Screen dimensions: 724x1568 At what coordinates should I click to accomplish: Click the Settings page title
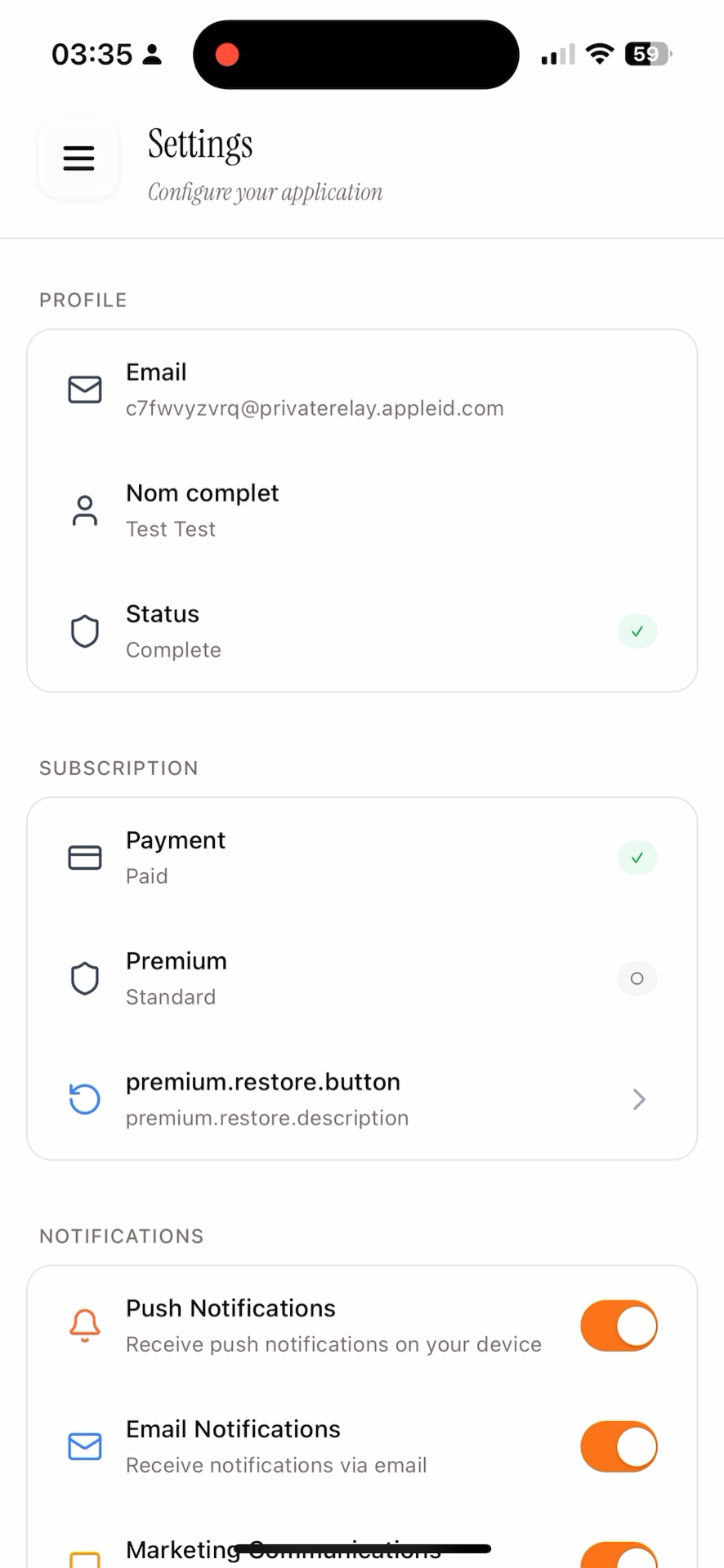(199, 145)
